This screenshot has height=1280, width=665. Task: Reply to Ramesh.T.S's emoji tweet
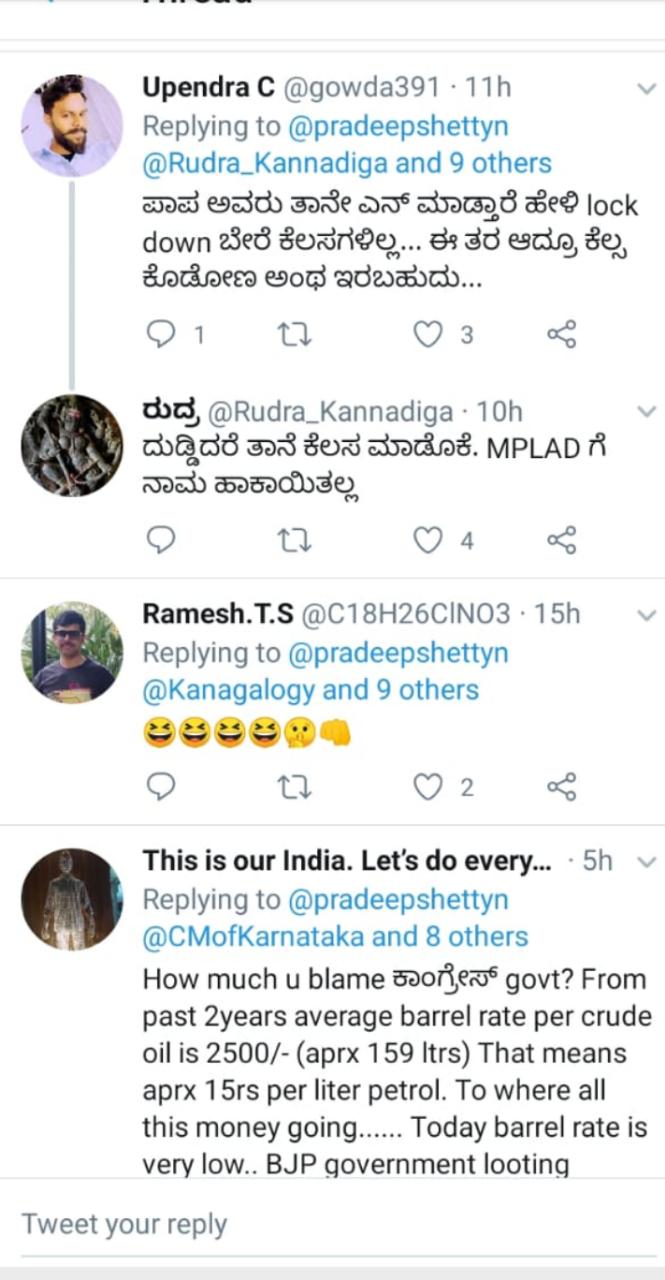tap(160, 787)
